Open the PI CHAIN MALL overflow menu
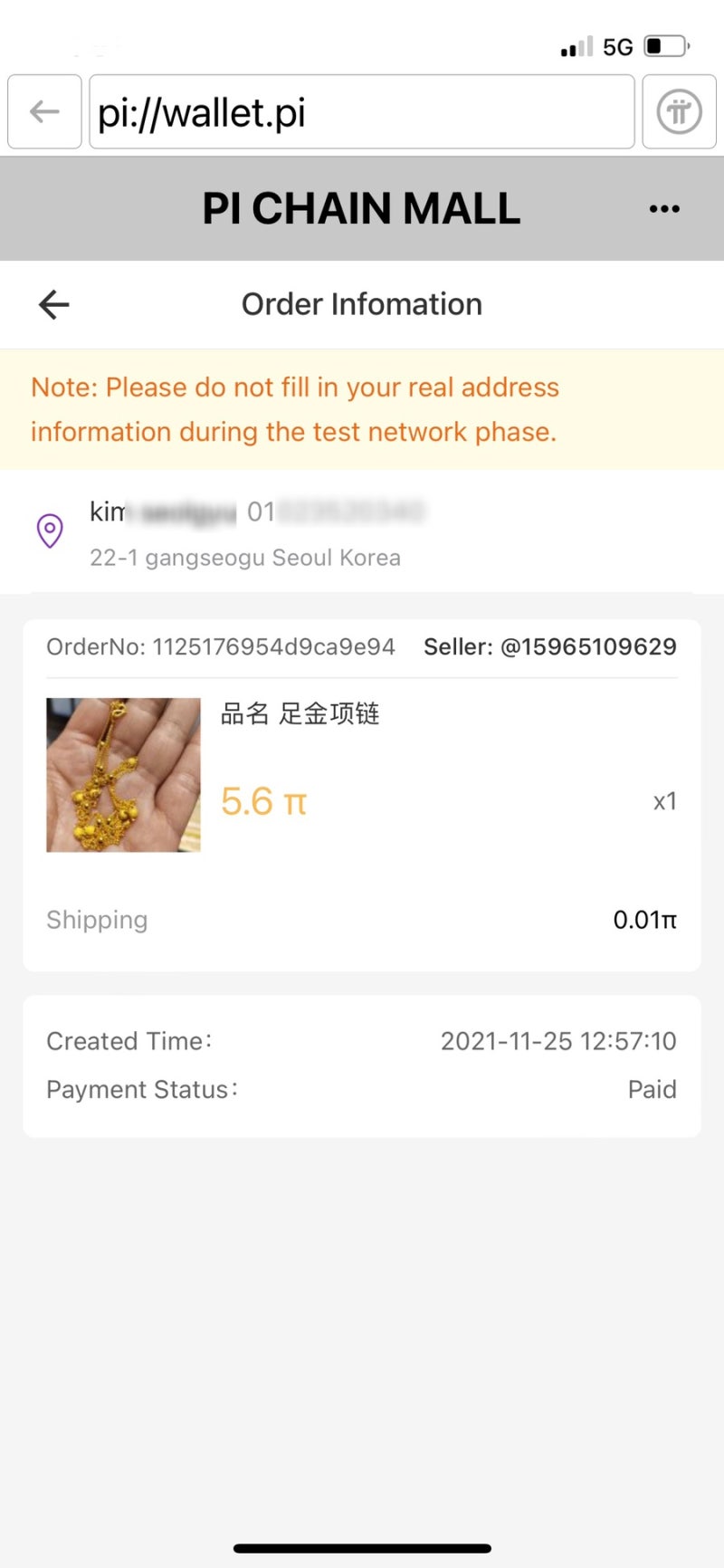The image size is (724, 1568). [664, 209]
